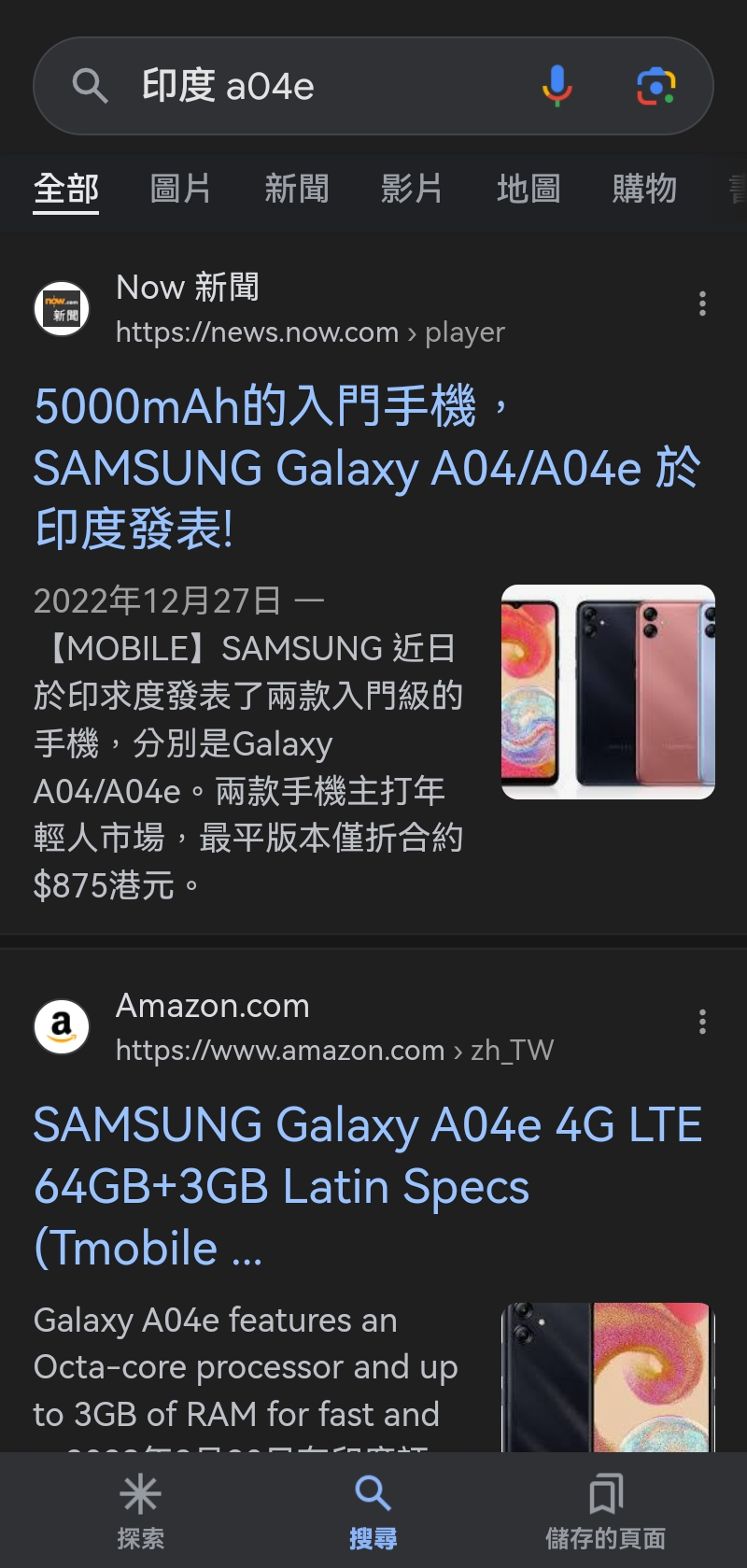Switch to the 新聞 tab
This screenshot has width=747, height=1568.
point(296,189)
